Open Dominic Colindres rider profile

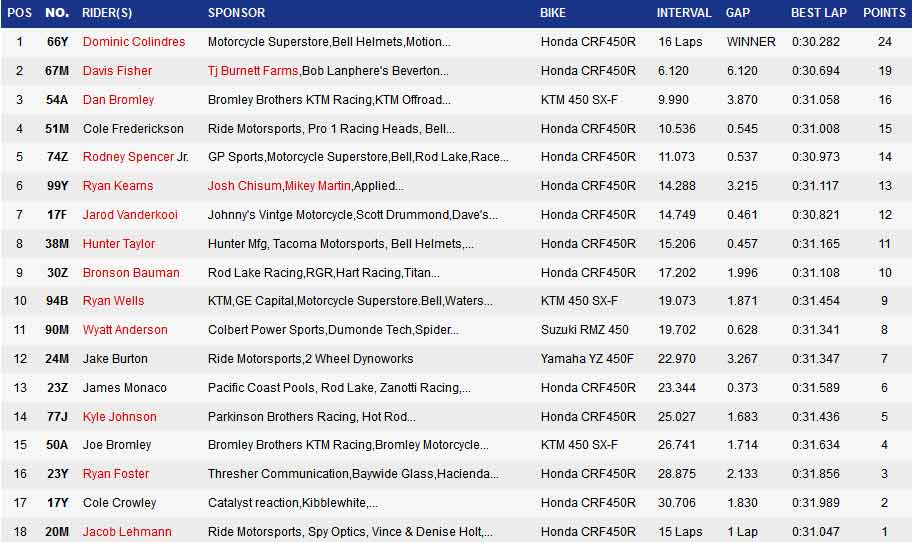click(133, 42)
